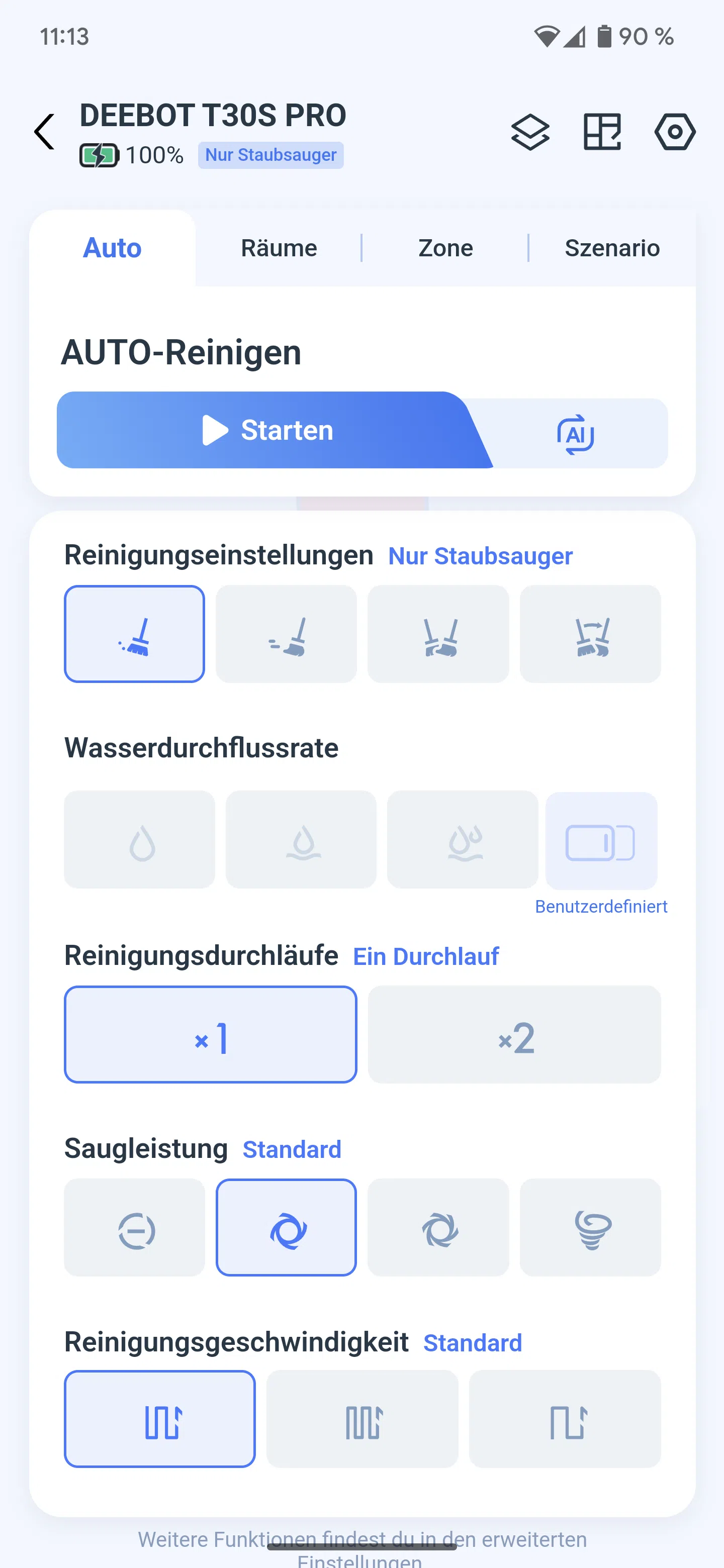Pick the deep cleaning speed pattern
The height and width of the screenshot is (1568, 724).
(x=363, y=1419)
